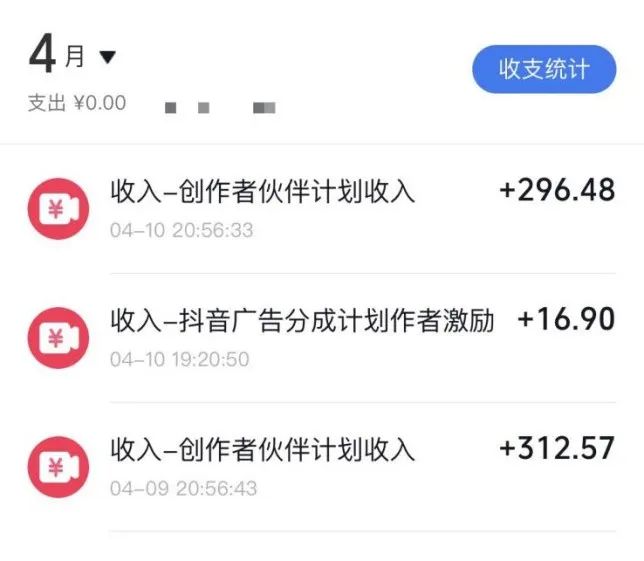The height and width of the screenshot is (561, 644).
Task: Open the 4月 month dropdown
Action: click(73, 56)
